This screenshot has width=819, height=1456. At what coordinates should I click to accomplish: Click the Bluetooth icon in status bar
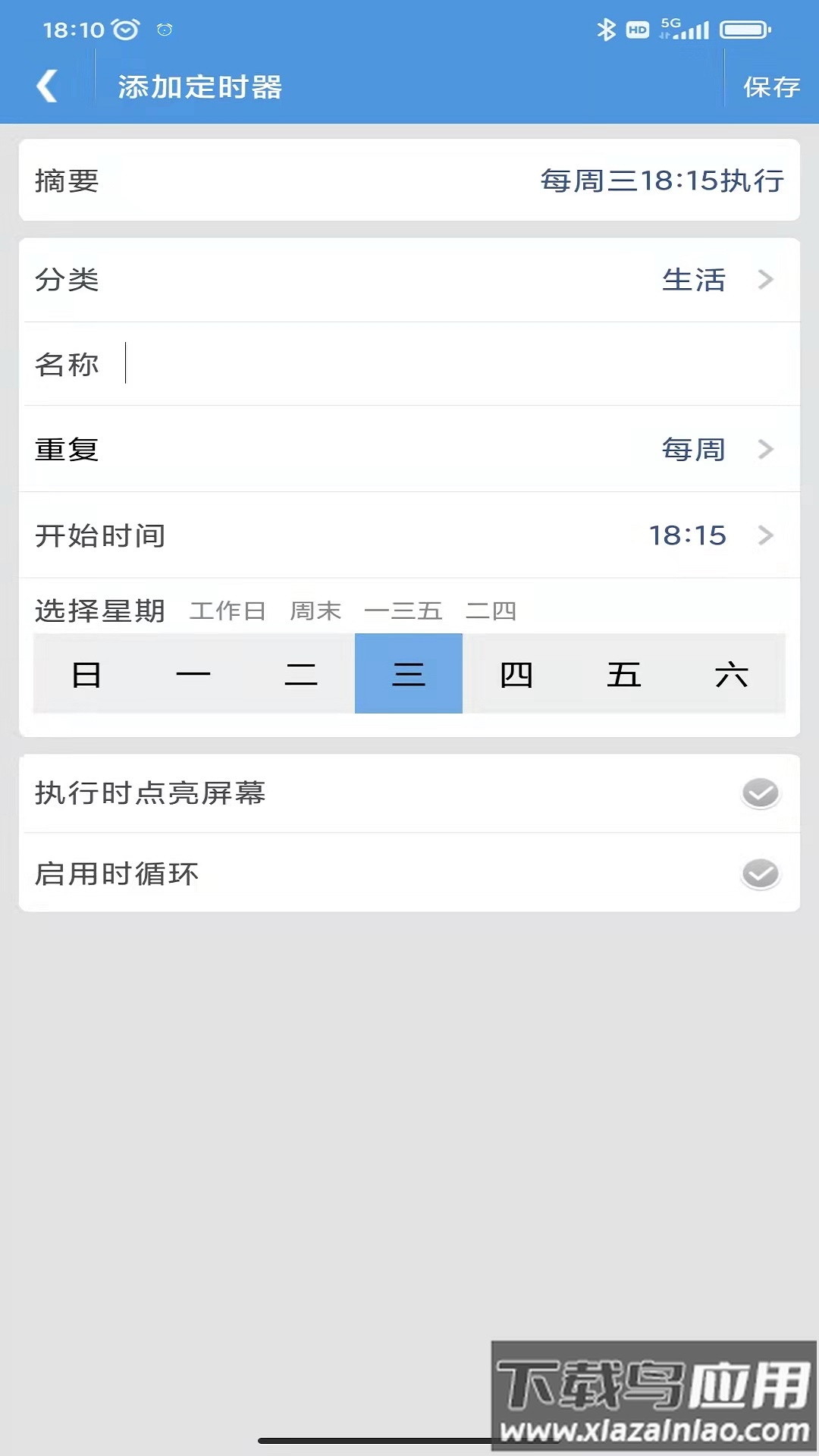tap(606, 30)
